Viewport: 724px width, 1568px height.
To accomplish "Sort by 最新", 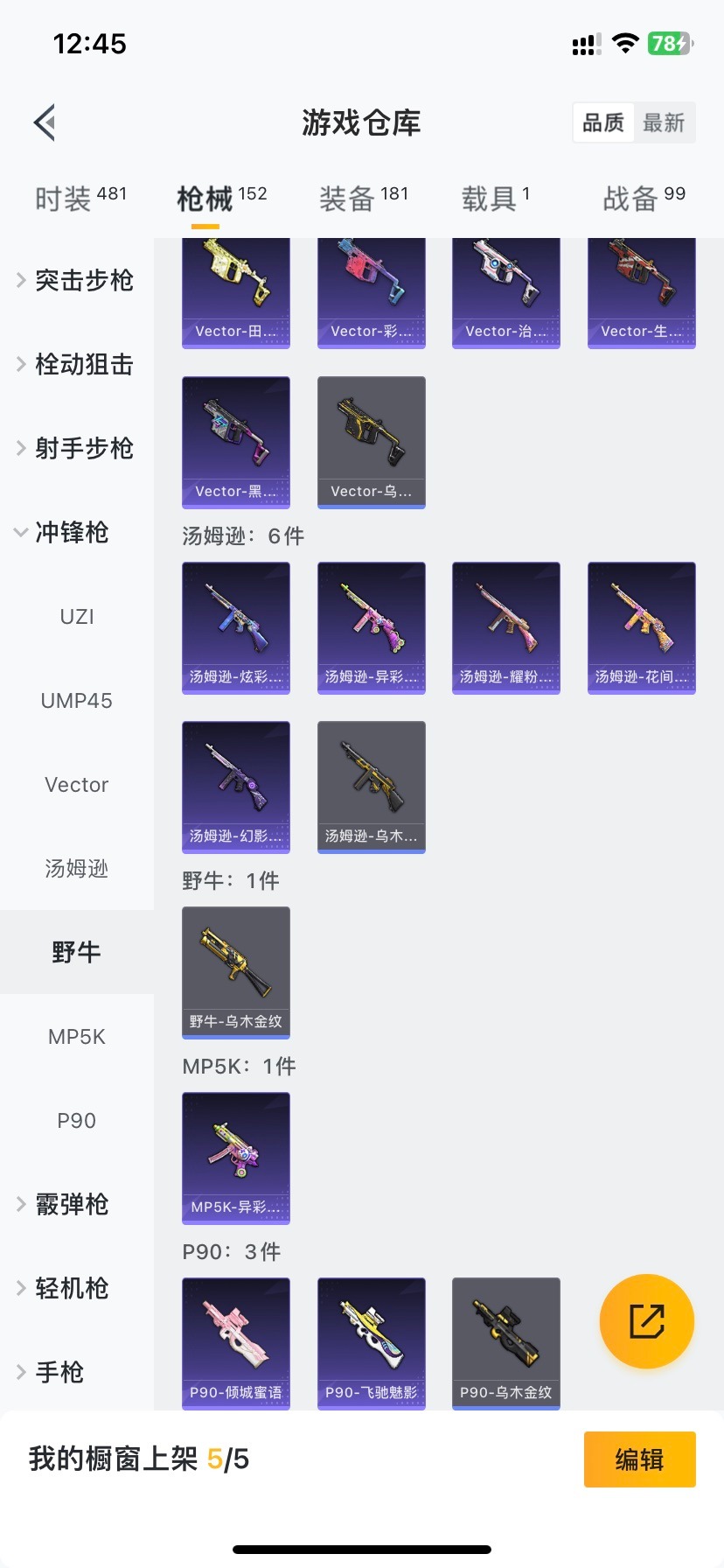I will click(x=664, y=122).
